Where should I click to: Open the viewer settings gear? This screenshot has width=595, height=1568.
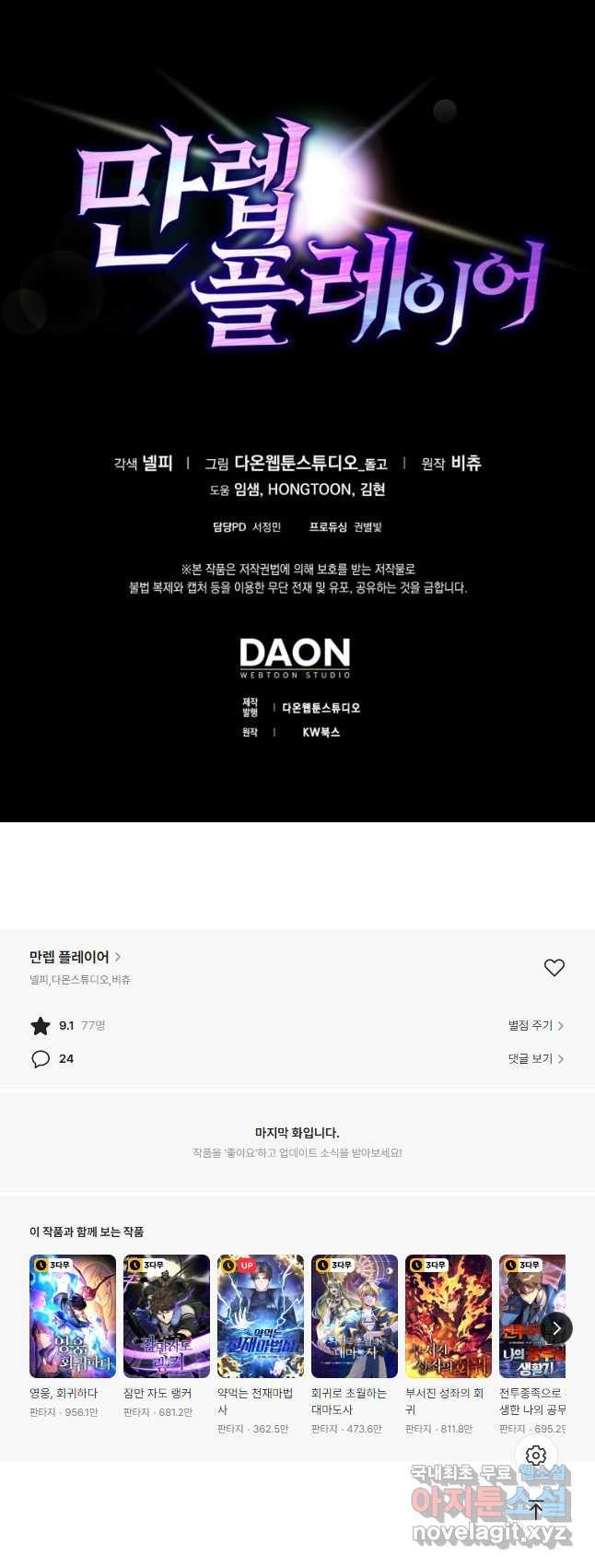536,1456
